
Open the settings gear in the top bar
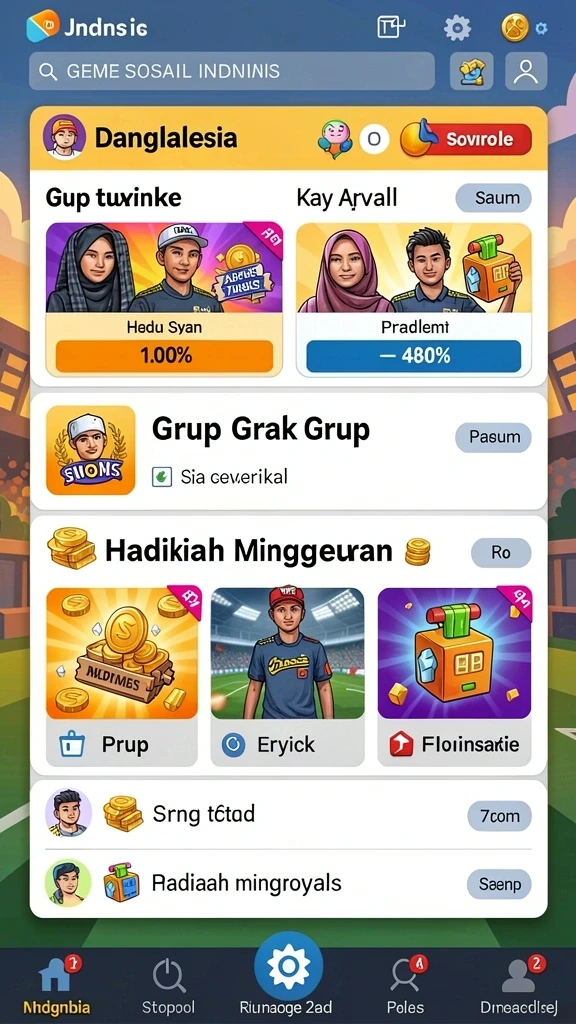[457, 27]
